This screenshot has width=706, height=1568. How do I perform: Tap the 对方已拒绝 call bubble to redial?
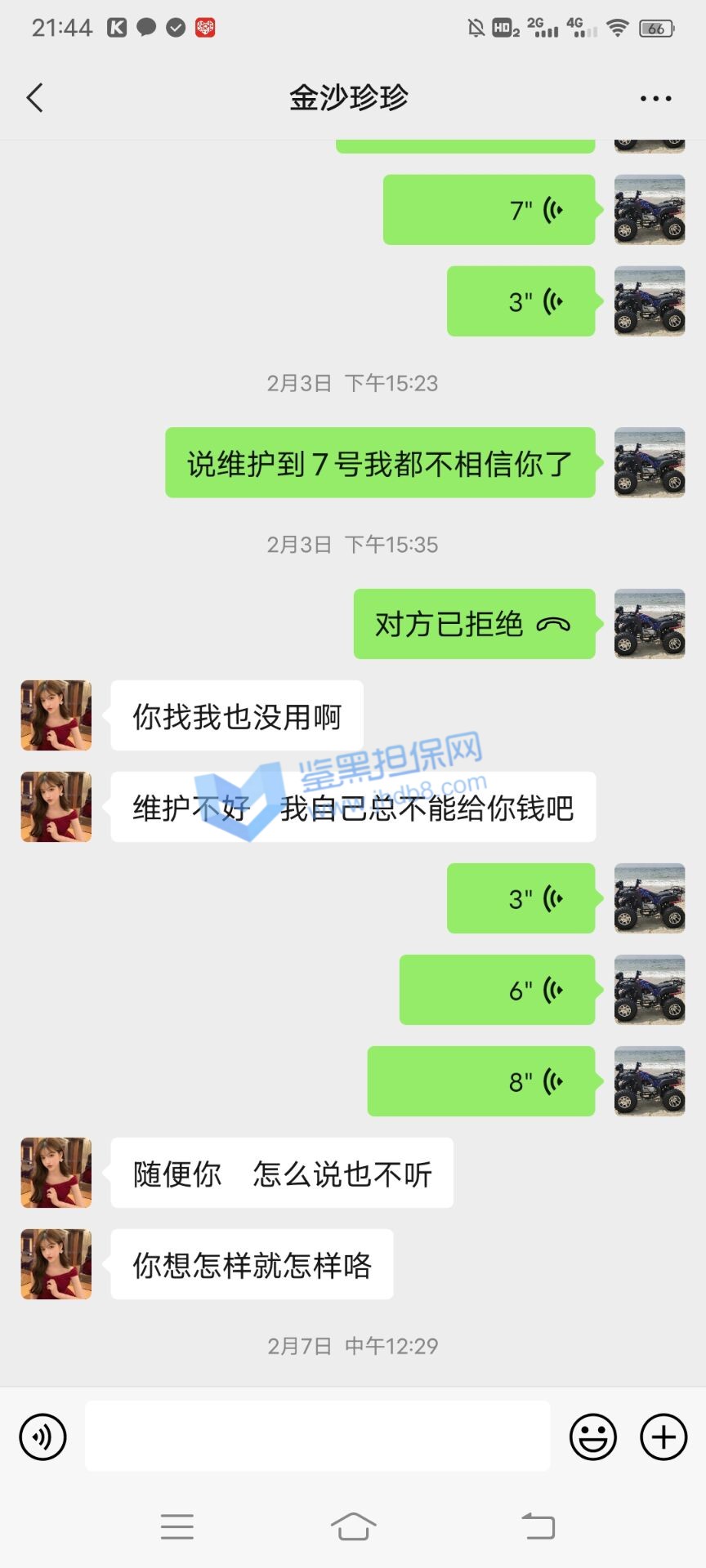tap(474, 624)
